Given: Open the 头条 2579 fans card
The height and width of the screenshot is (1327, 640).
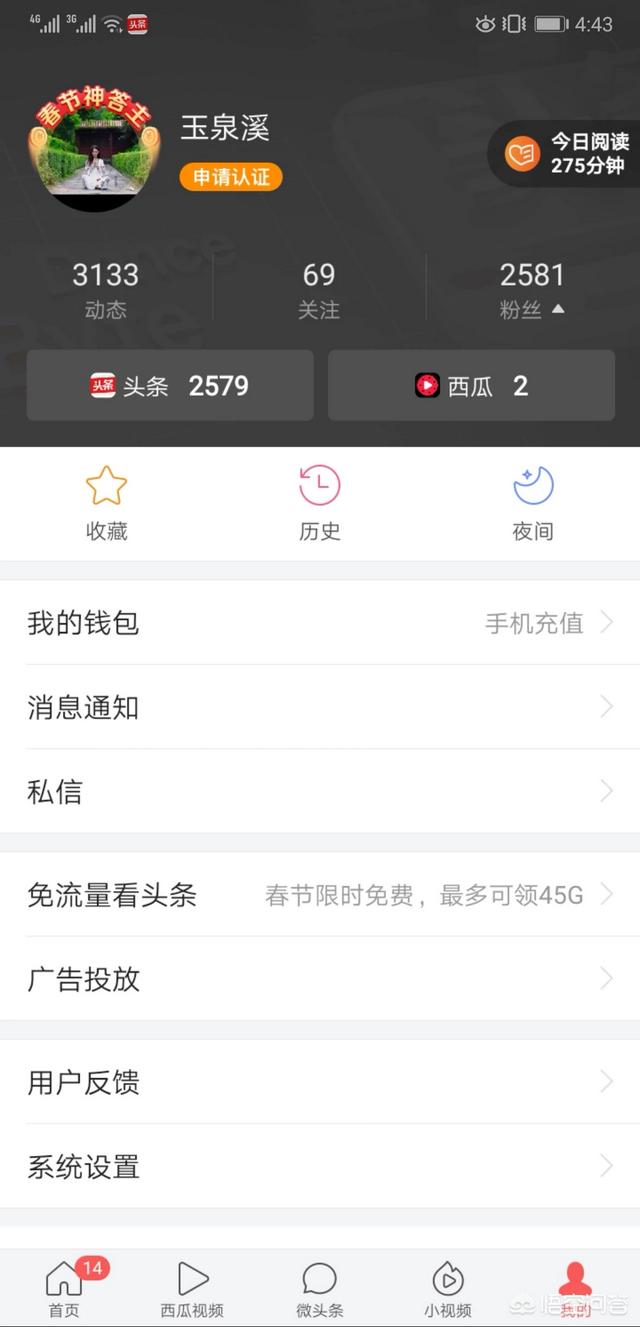Looking at the screenshot, I should click(170, 386).
